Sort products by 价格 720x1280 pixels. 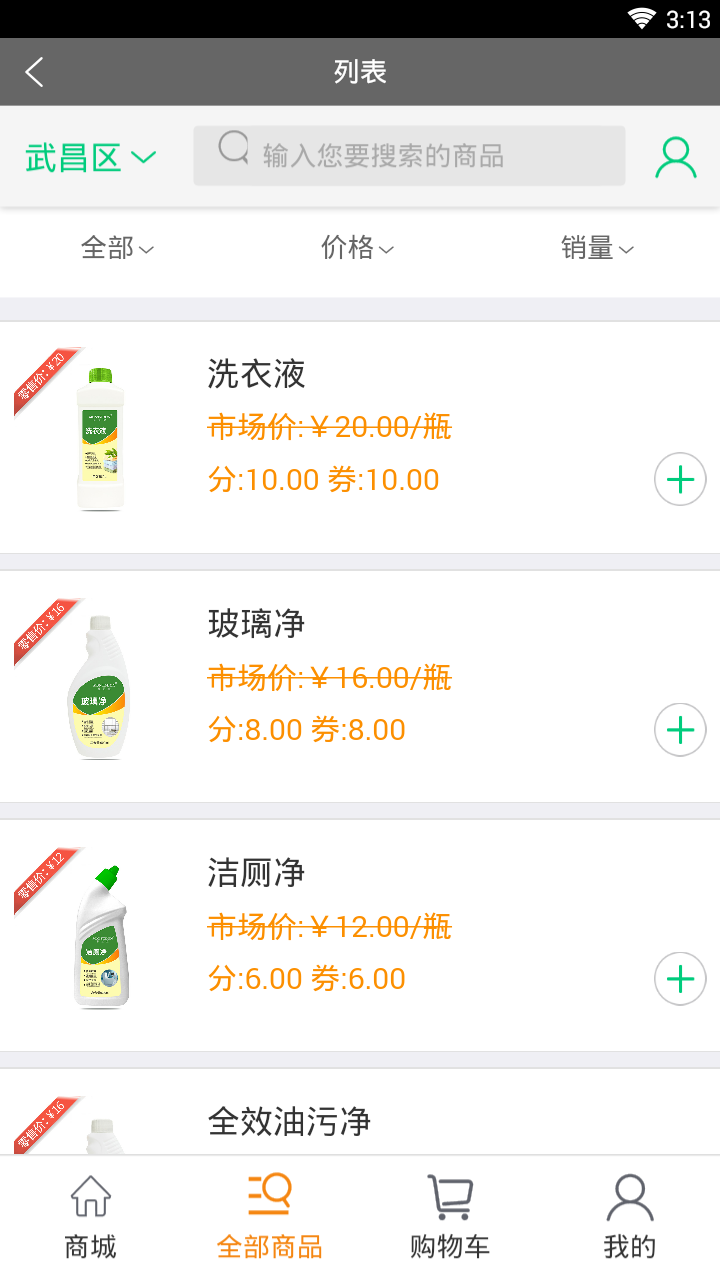pos(357,248)
